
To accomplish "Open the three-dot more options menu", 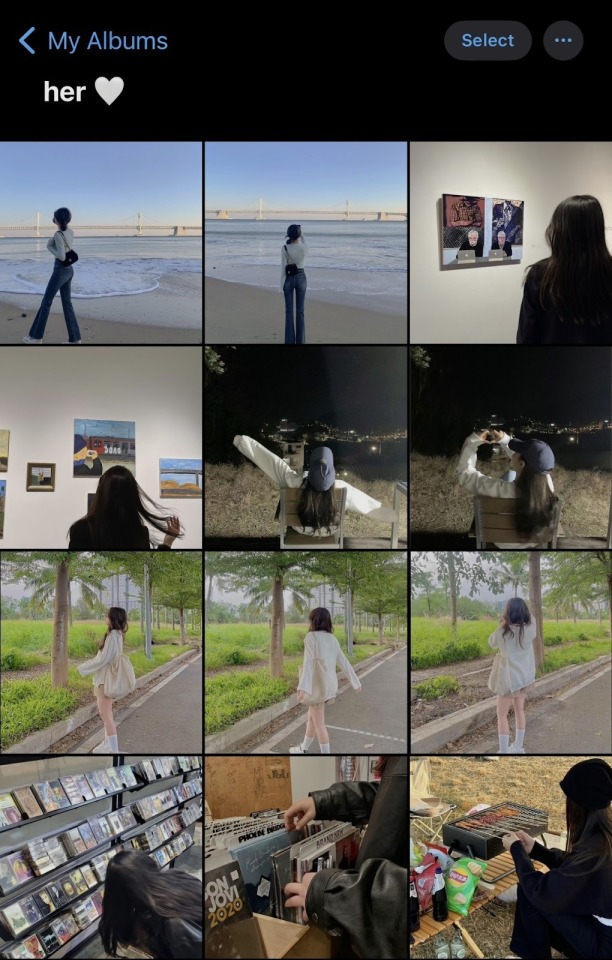I will click(563, 41).
